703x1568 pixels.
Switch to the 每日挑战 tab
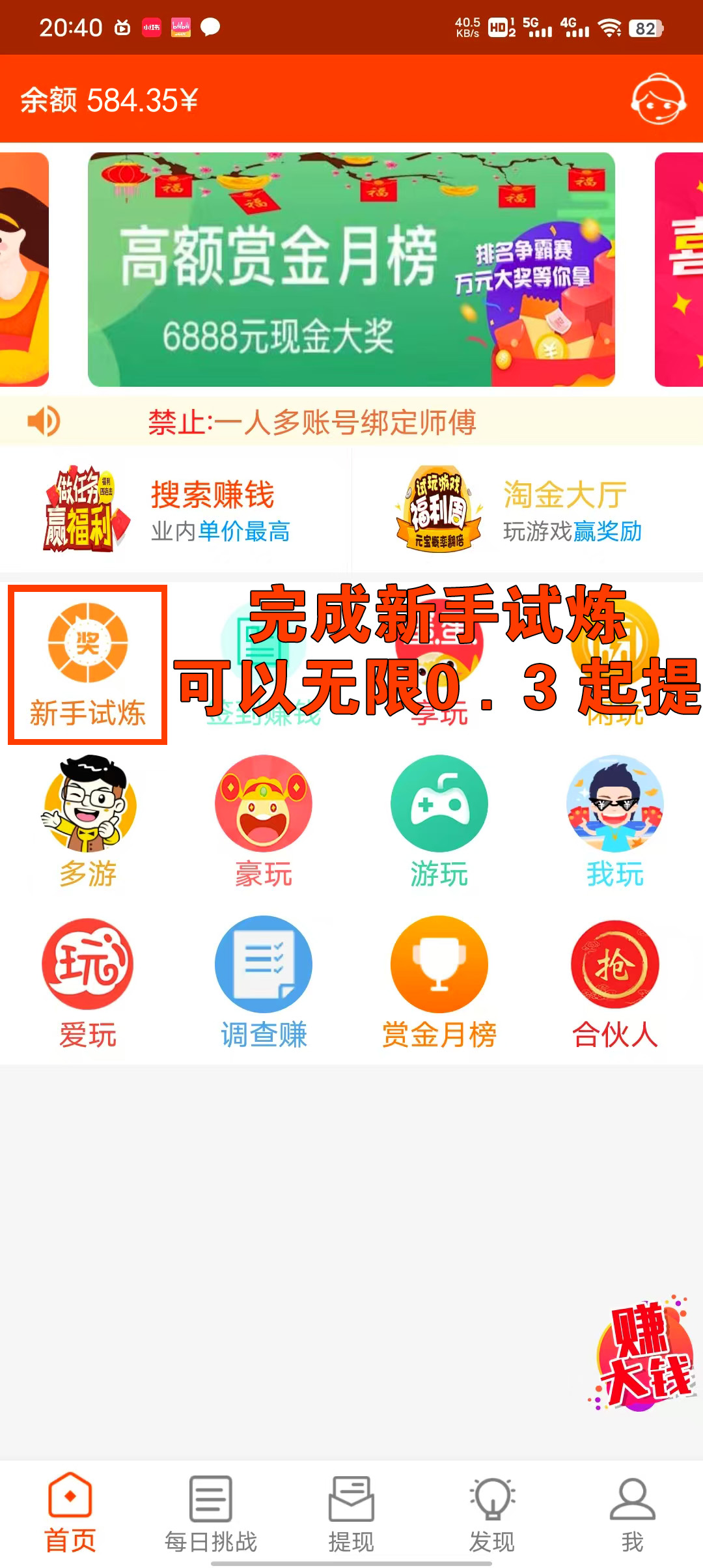tap(210, 1514)
